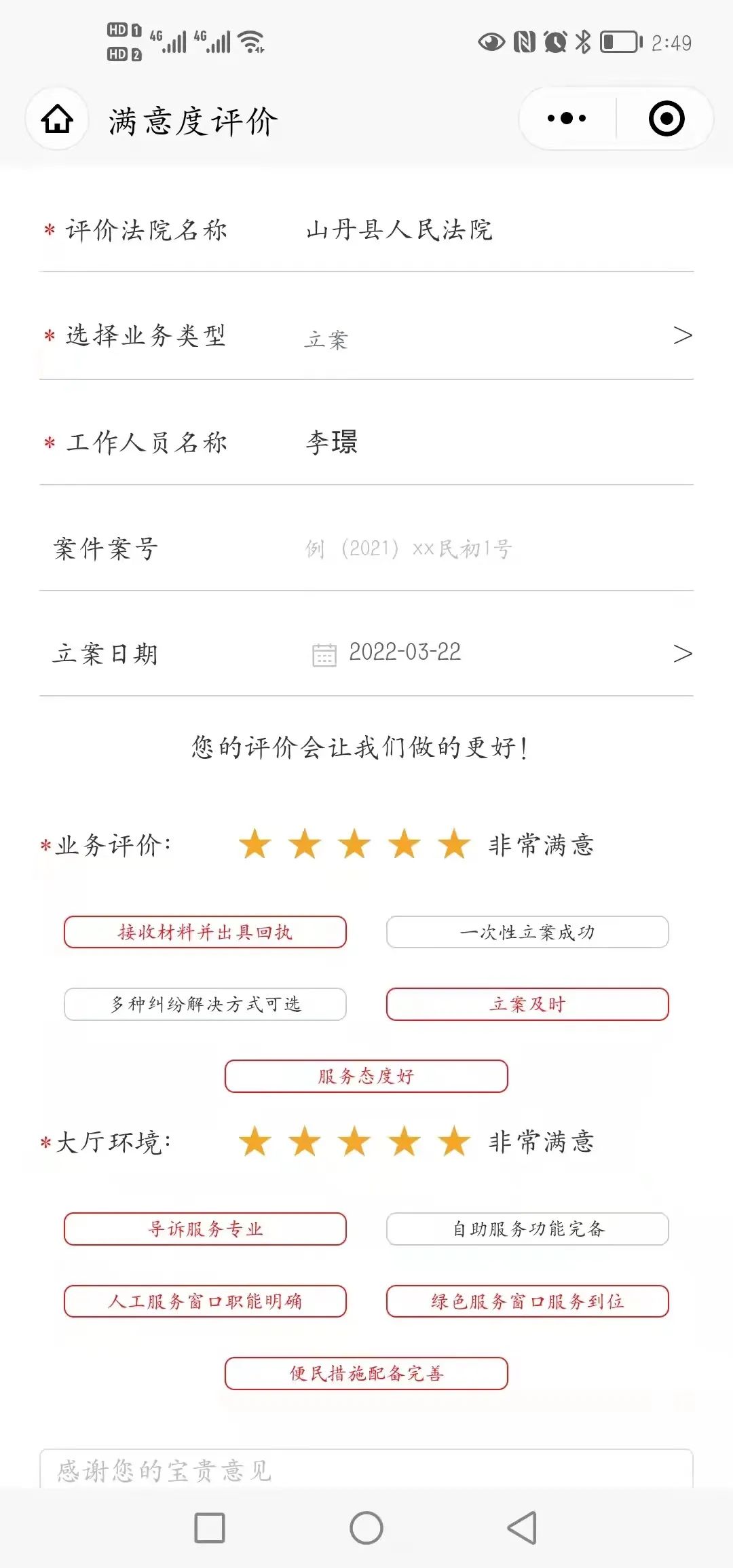
Task: Go back using the system back button
Action: tap(522, 1527)
